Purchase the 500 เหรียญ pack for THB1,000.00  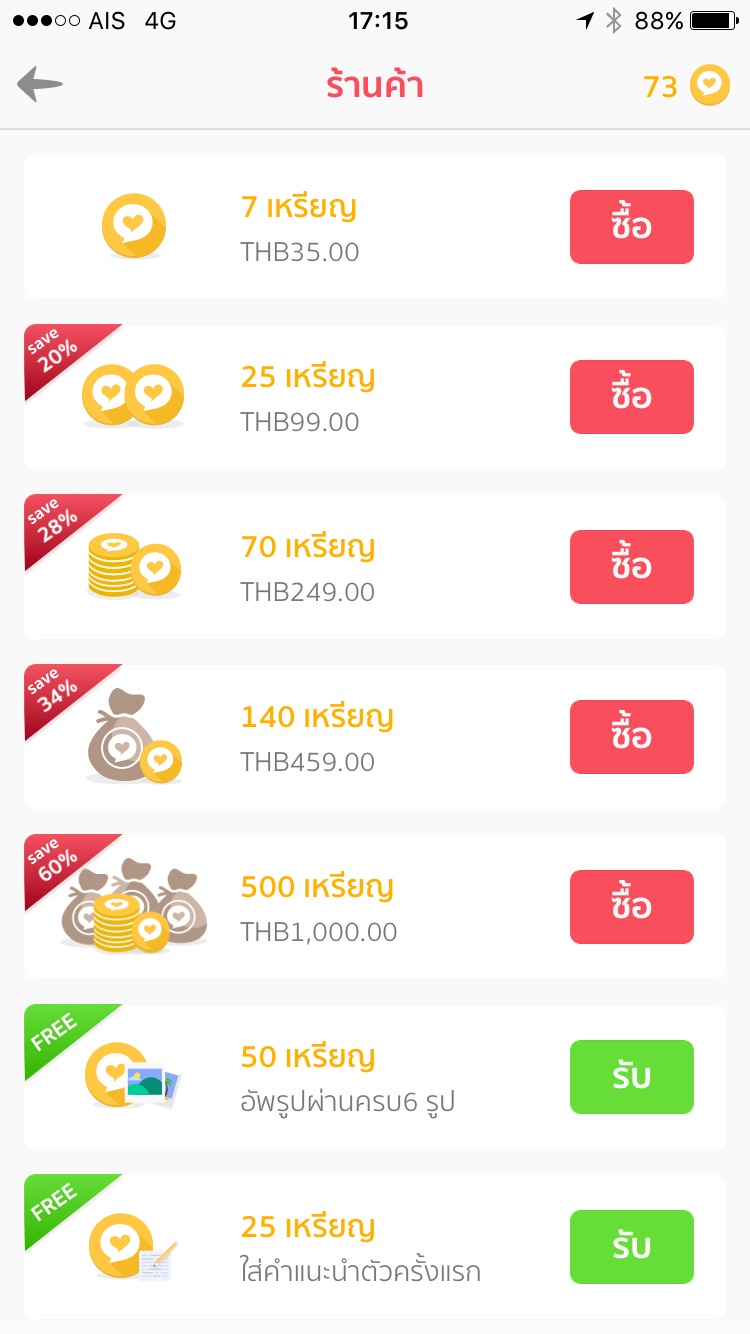(631, 907)
